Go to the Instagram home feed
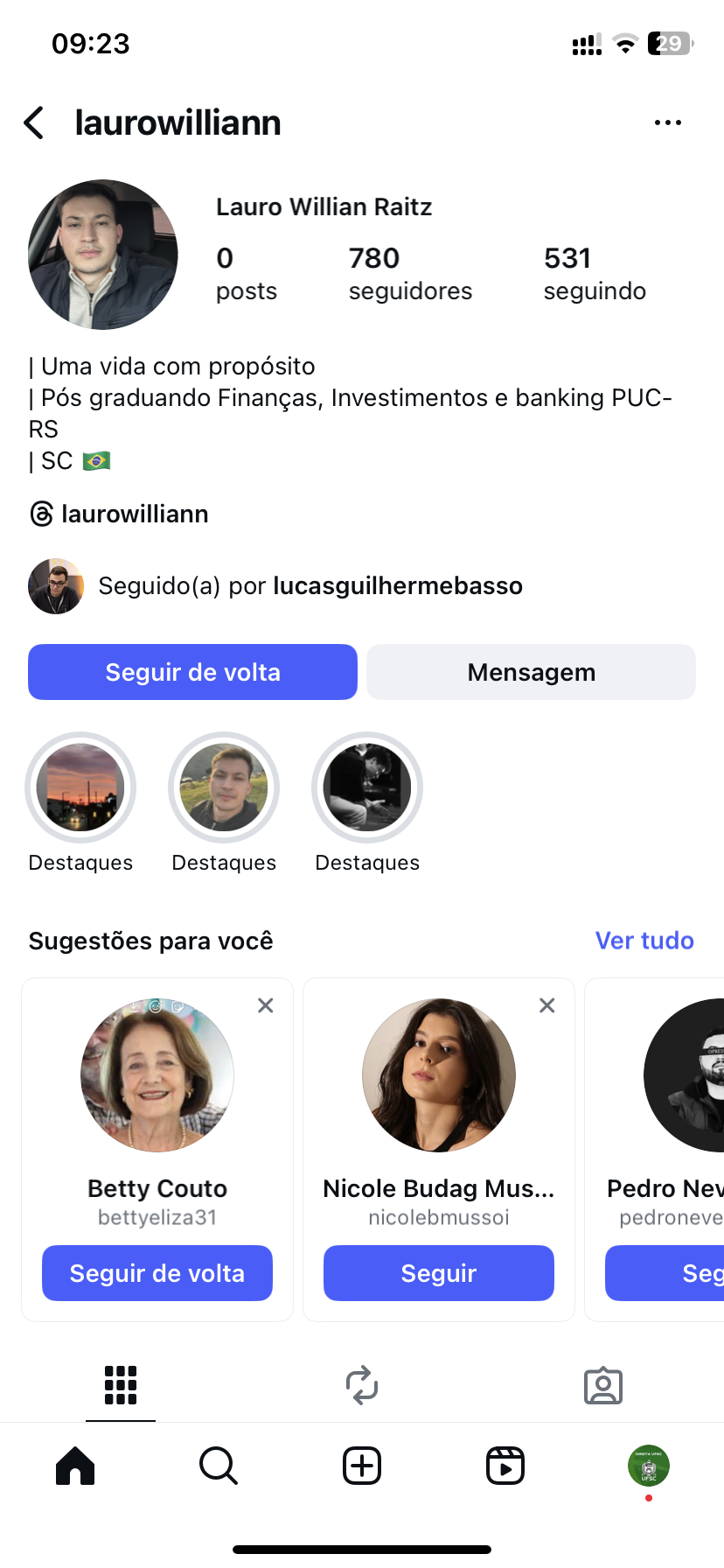Screen dimensions: 724x1568 (x=75, y=1466)
